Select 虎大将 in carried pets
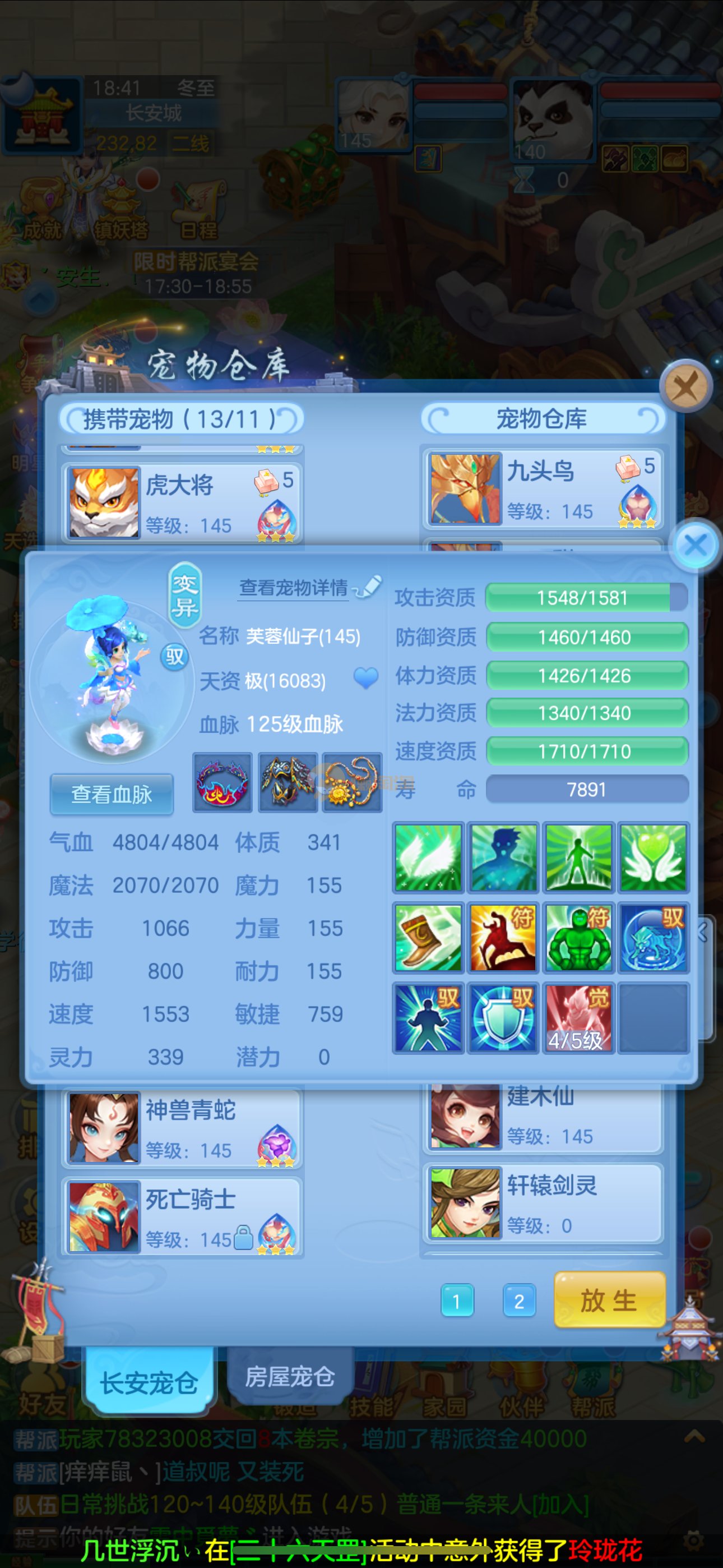This screenshot has width=723, height=1568. pyautogui.click(x=182, y=503)
